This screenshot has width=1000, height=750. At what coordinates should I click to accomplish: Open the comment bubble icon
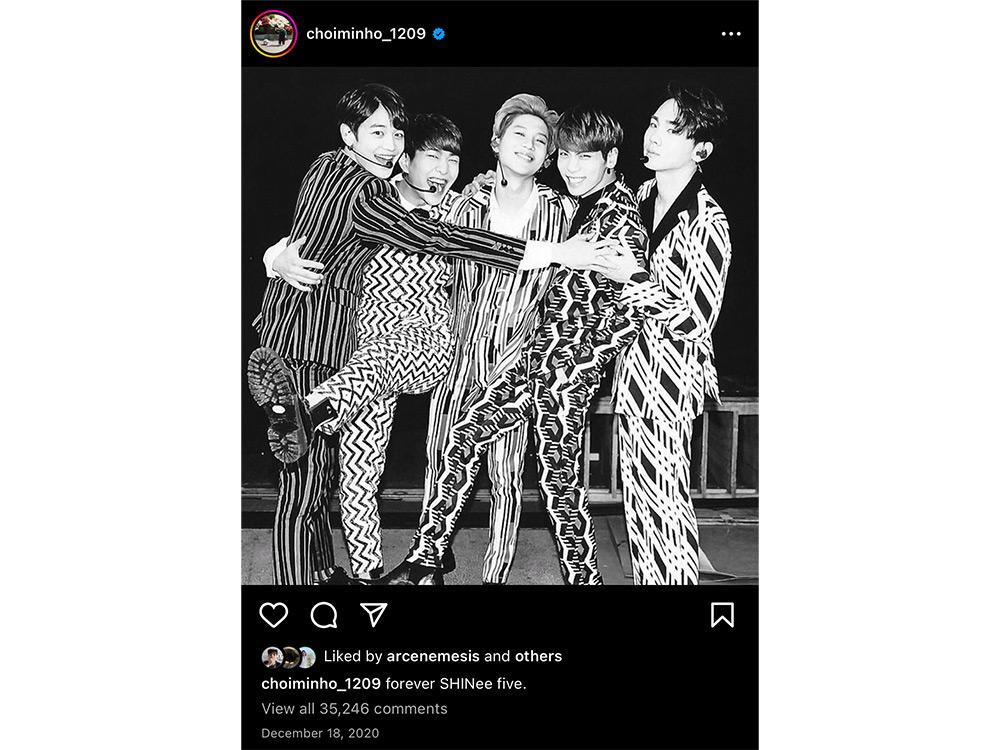(323, 614)
